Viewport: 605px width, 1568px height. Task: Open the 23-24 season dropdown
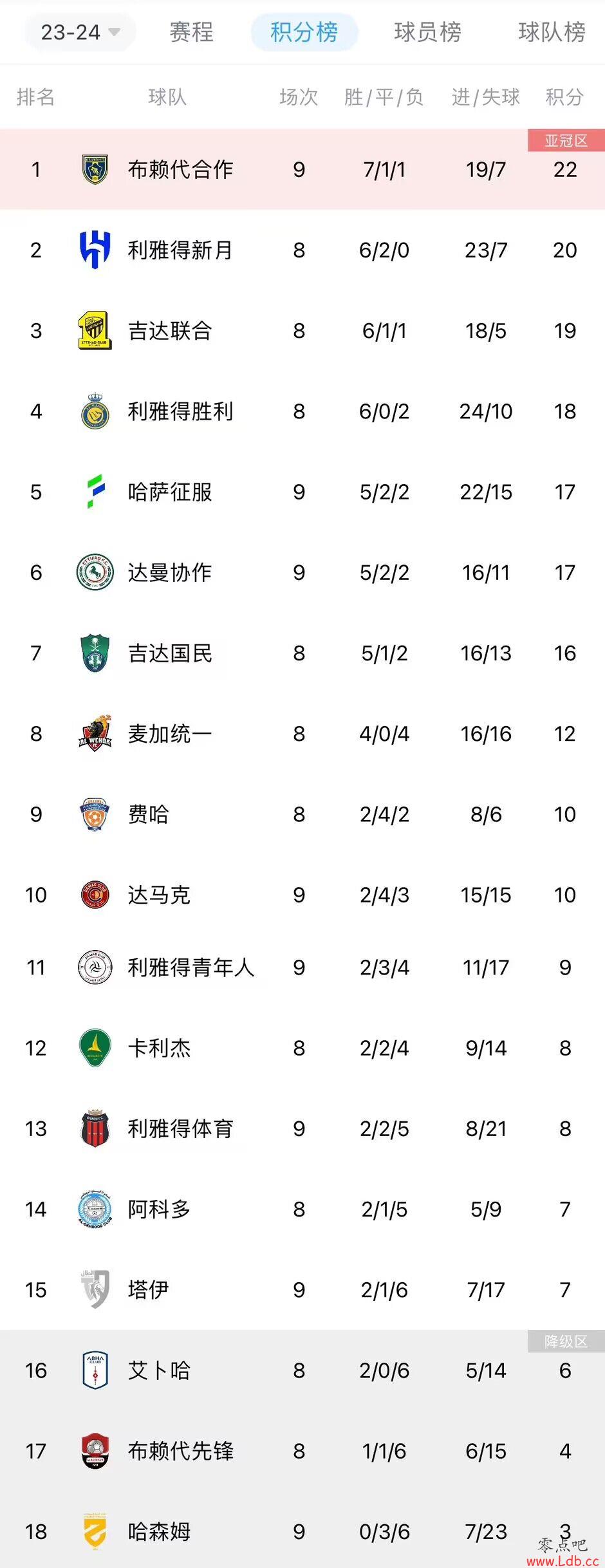(80, 32)
